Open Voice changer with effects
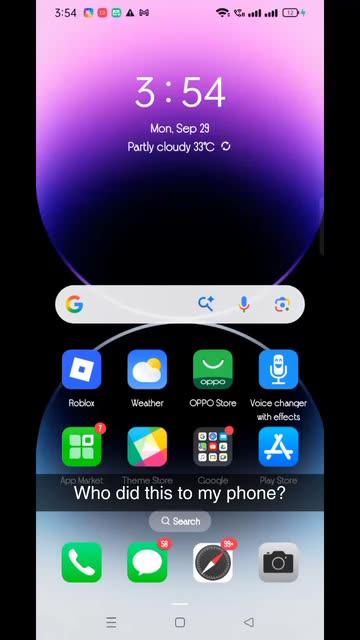Image resolution: width=360 pixels, height=640 pixels. (x=278, y=369)
